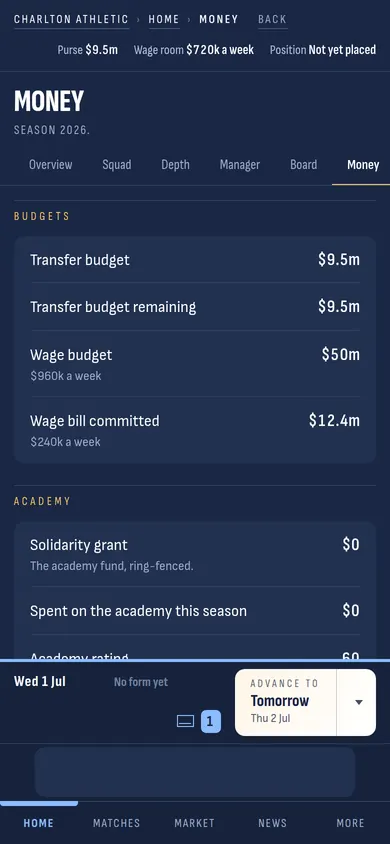Open the inbox icon with badge 1
This screenshot has height=844, width=390.
point(199,722)
